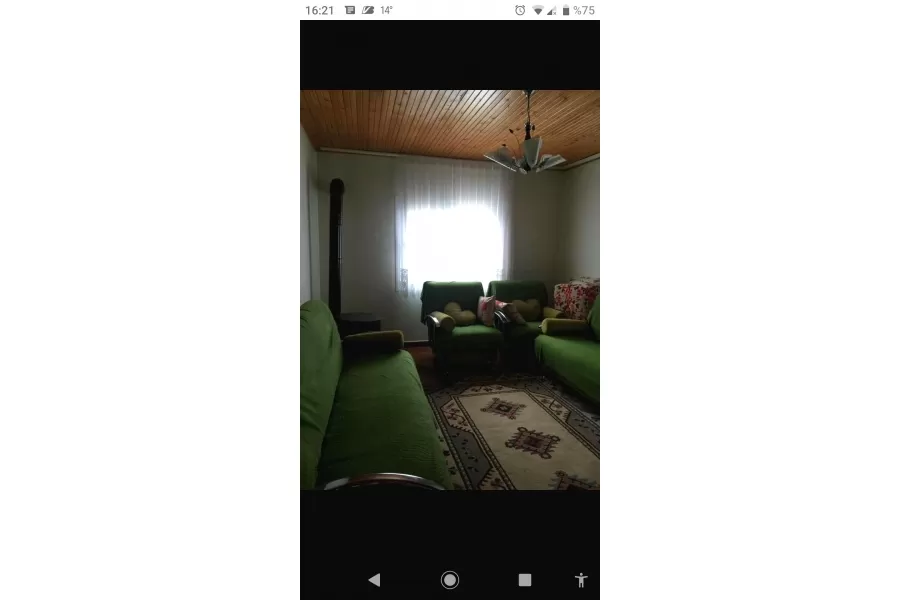This screenshot has width=900, height=600.
Task: Return to the home screen via the circle button
Action: [x=450, y=579]
